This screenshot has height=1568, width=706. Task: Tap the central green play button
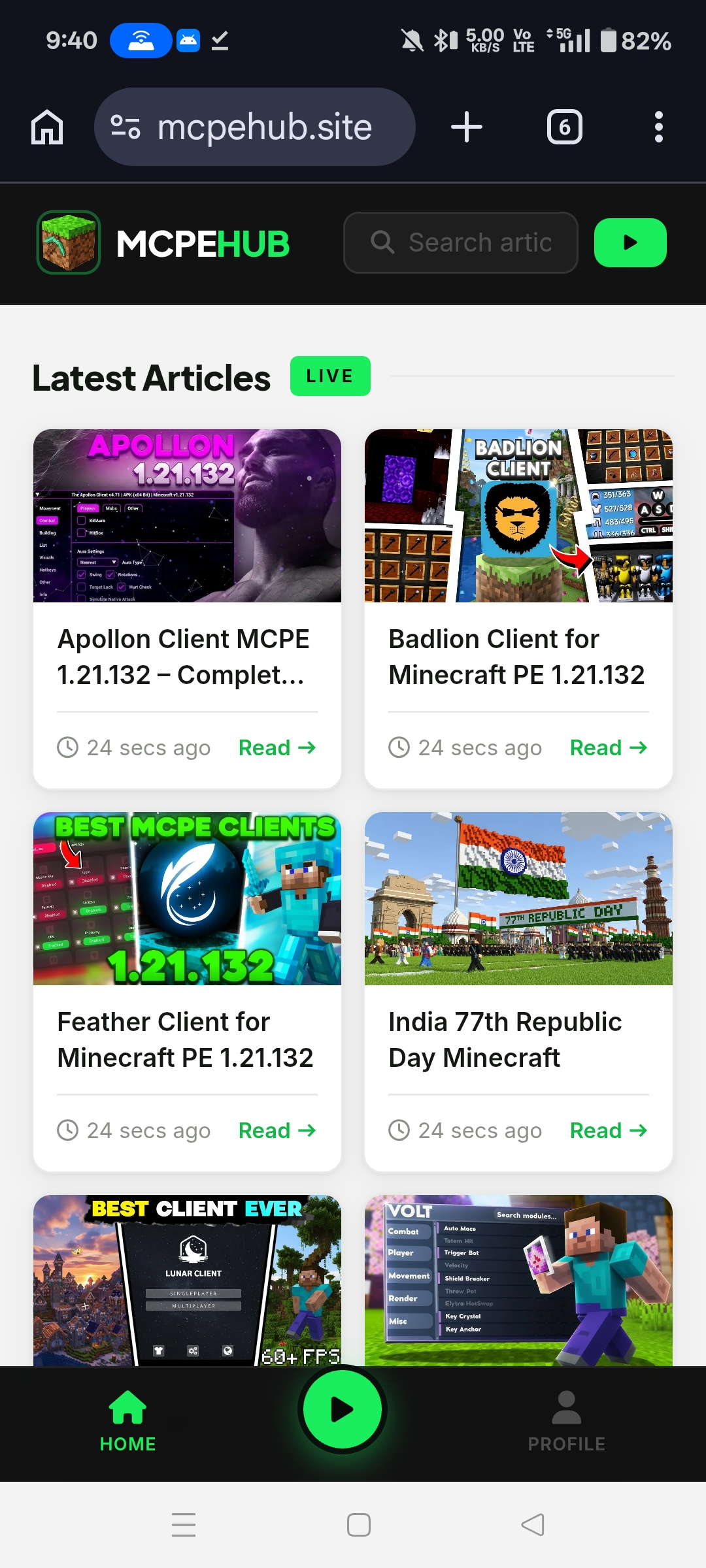click(x=343, y=1409)
